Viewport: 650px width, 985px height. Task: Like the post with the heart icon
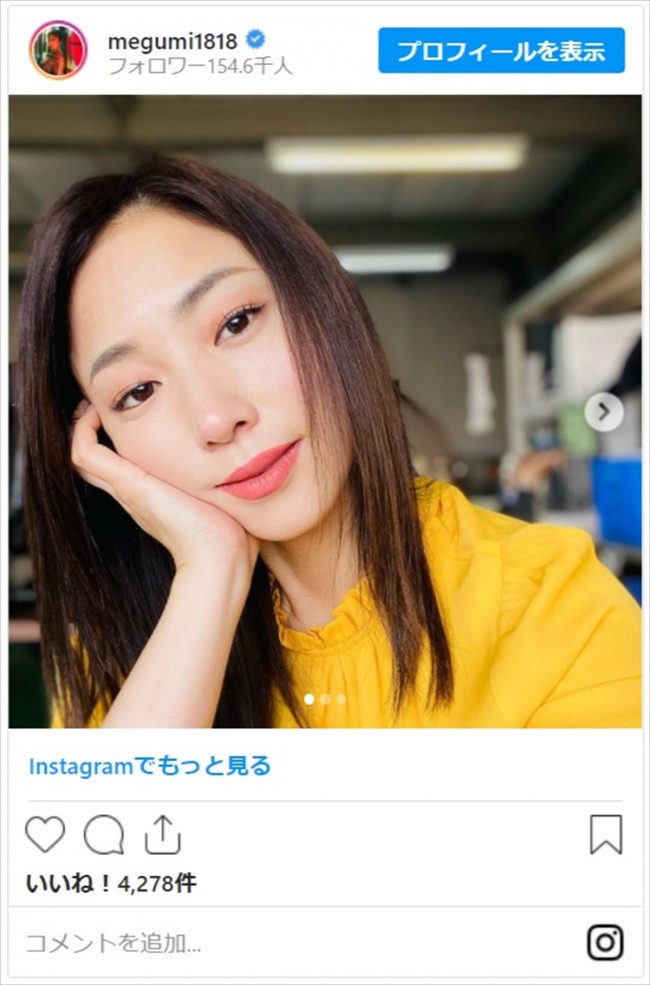coord(45,834)
